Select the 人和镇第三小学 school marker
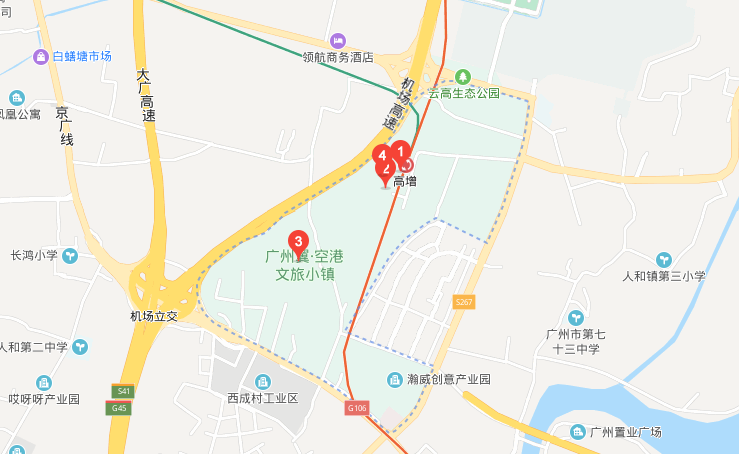 click(664, 259)
